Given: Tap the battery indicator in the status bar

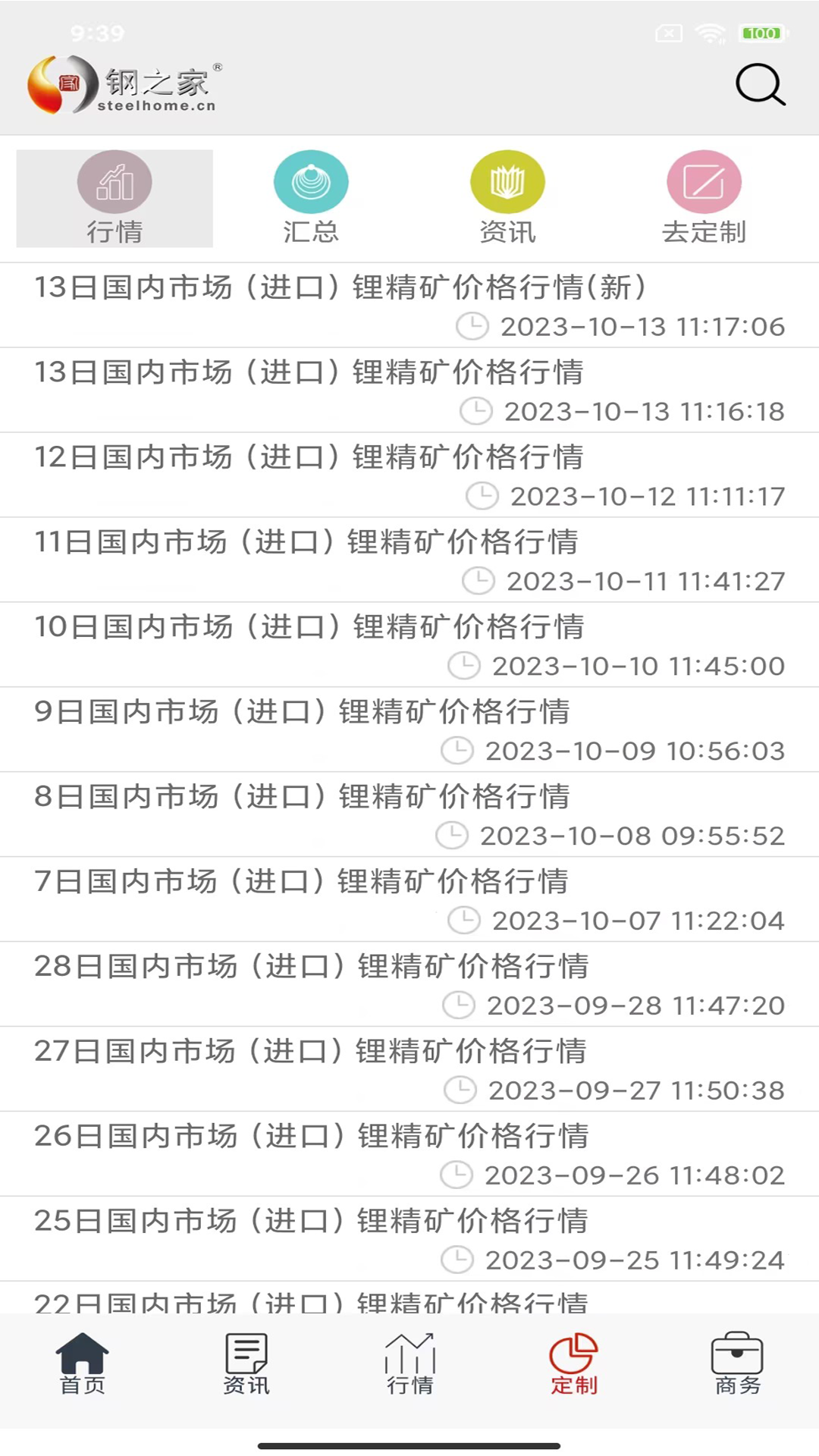Looking at the screenshot, I should [x=761, y=34].
